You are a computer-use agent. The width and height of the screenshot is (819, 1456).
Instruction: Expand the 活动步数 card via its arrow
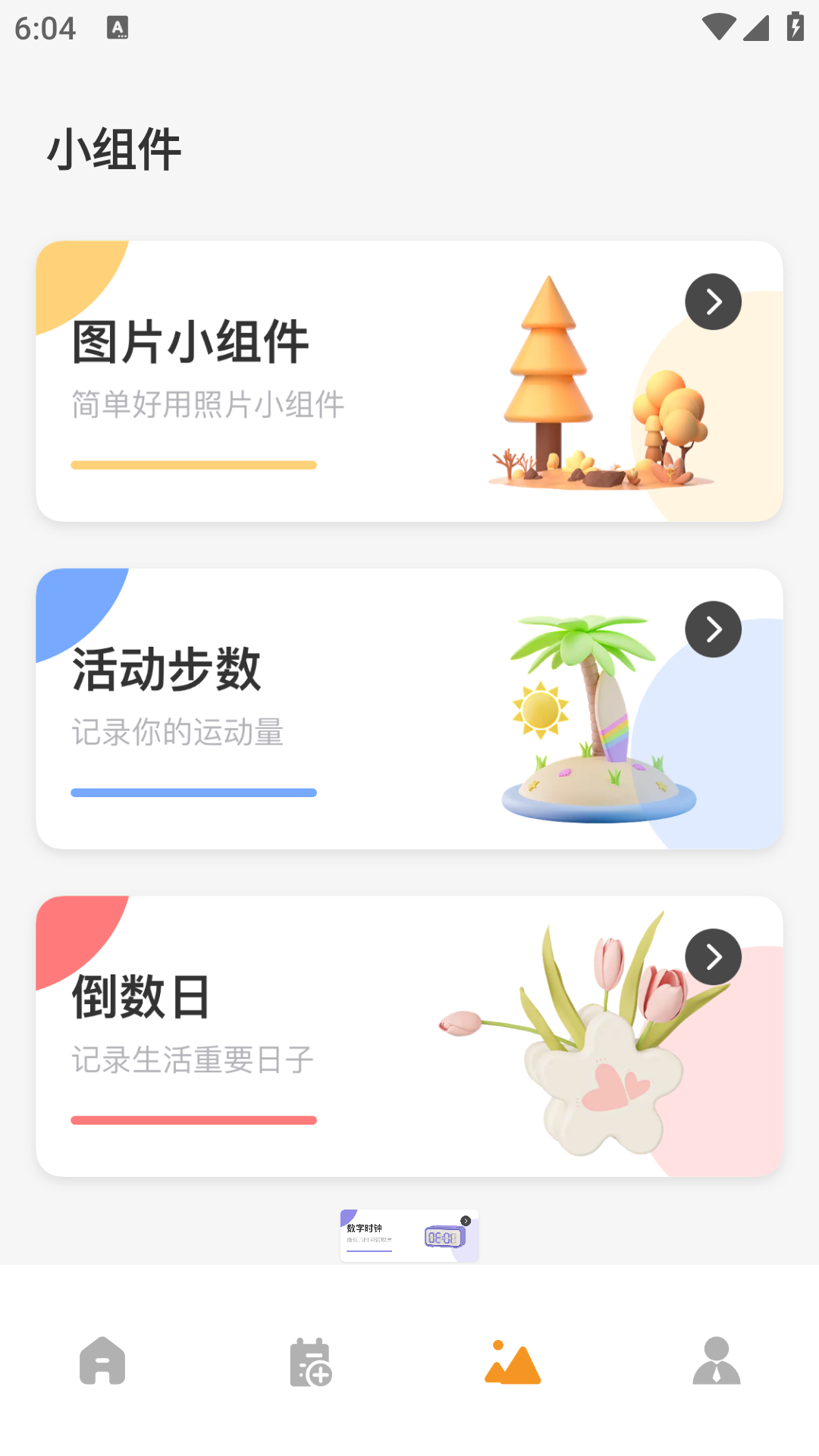pyautogui.click(x=713, y=629)
